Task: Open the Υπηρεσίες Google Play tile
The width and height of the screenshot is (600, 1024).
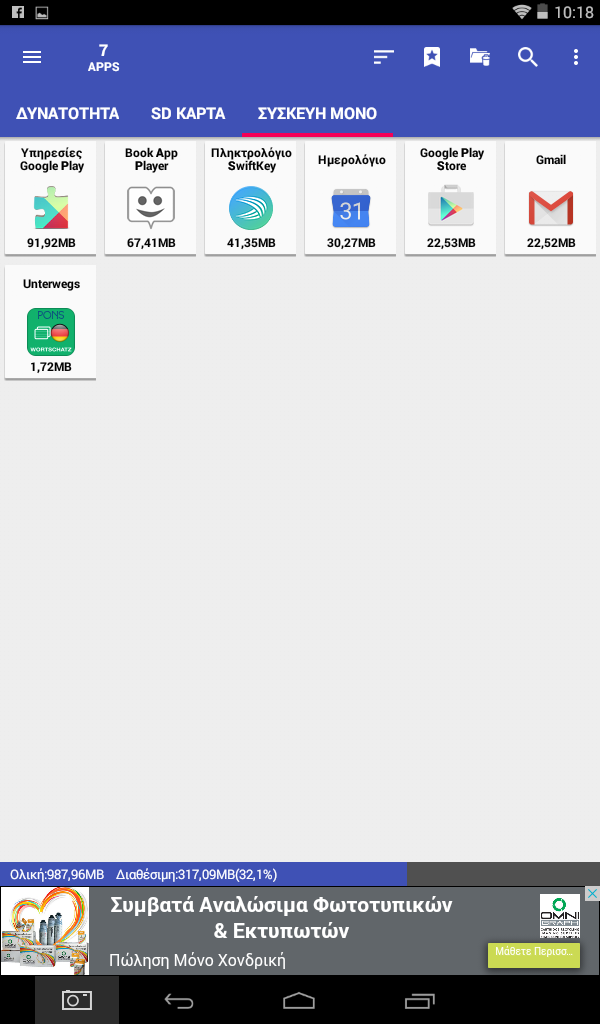Action: (51, 197)
